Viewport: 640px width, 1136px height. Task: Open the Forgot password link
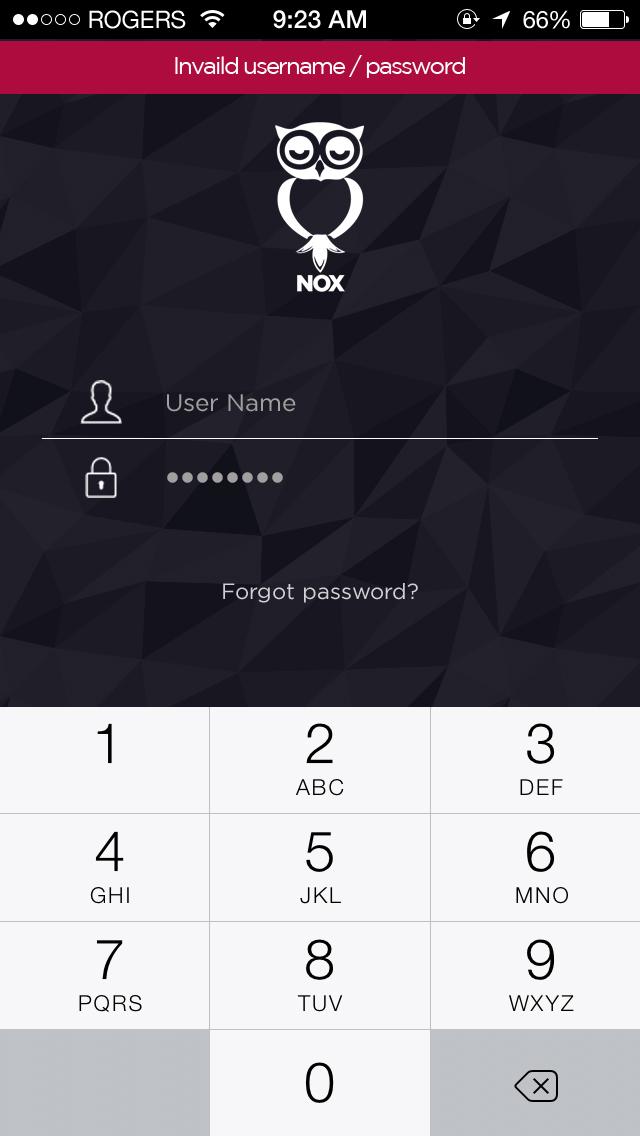click(320, 591)
